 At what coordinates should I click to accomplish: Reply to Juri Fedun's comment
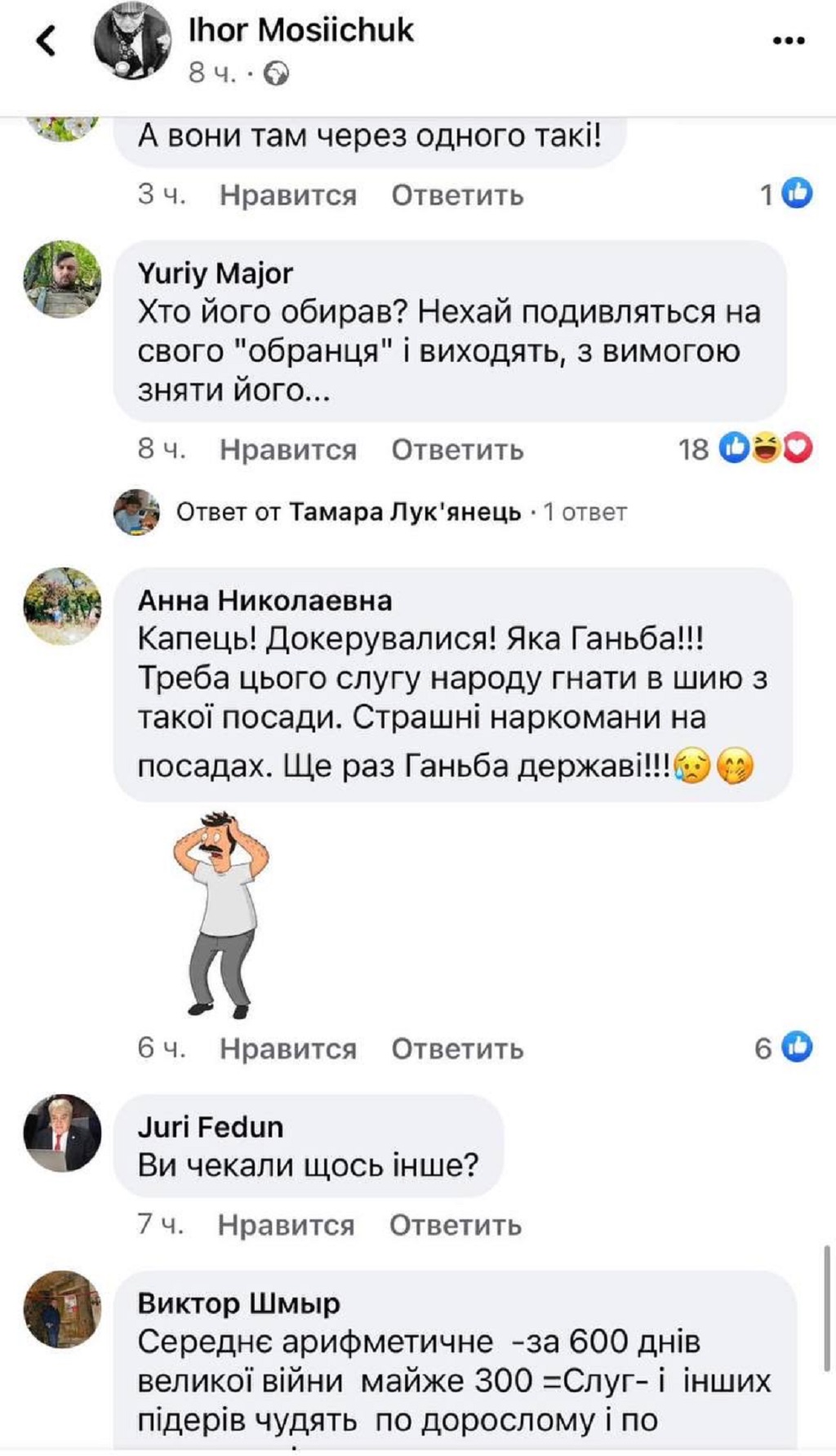click(455, 1225)
